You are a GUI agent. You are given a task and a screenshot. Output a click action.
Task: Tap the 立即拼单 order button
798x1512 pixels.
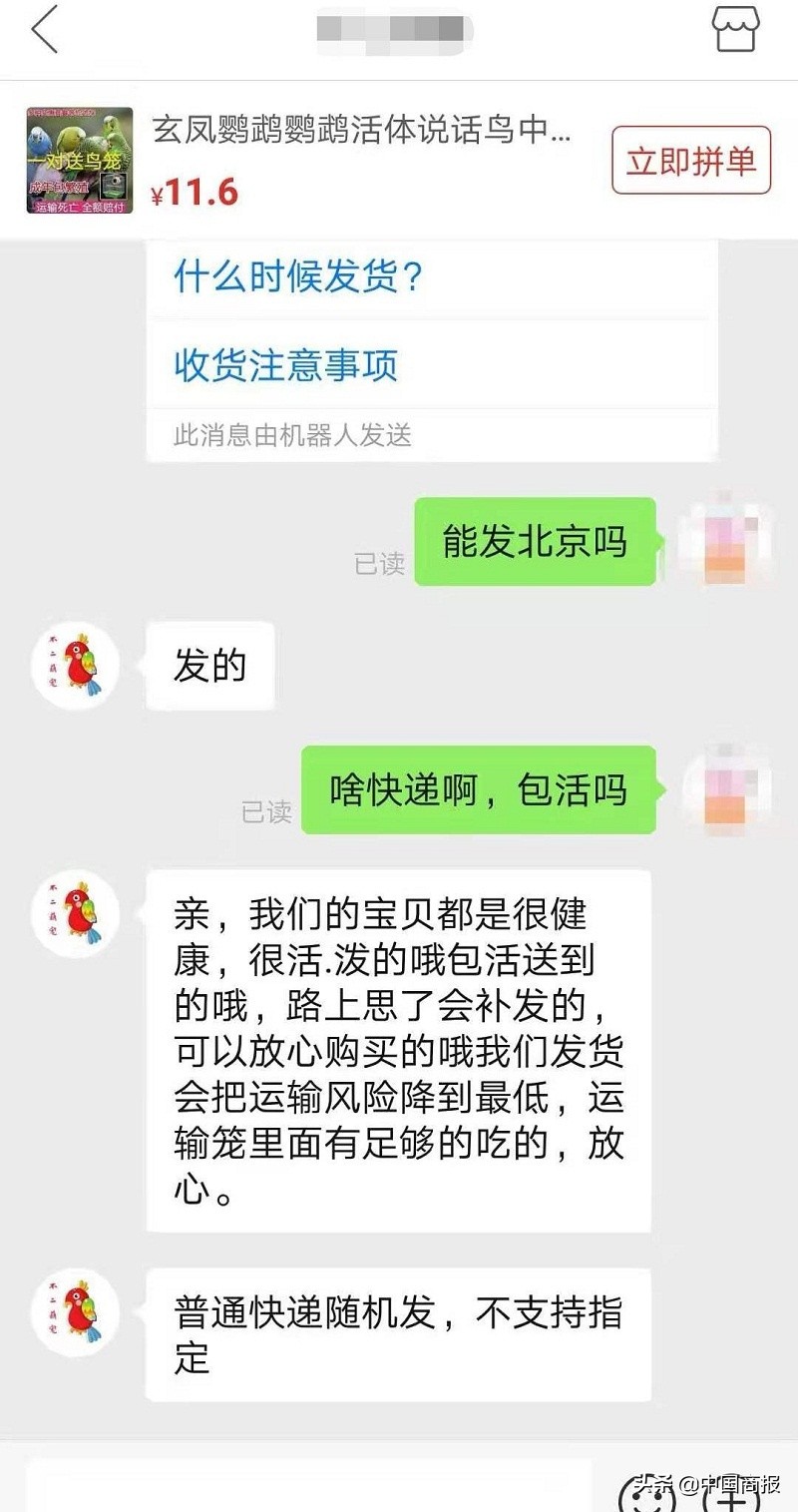click(x=692, y=160)
